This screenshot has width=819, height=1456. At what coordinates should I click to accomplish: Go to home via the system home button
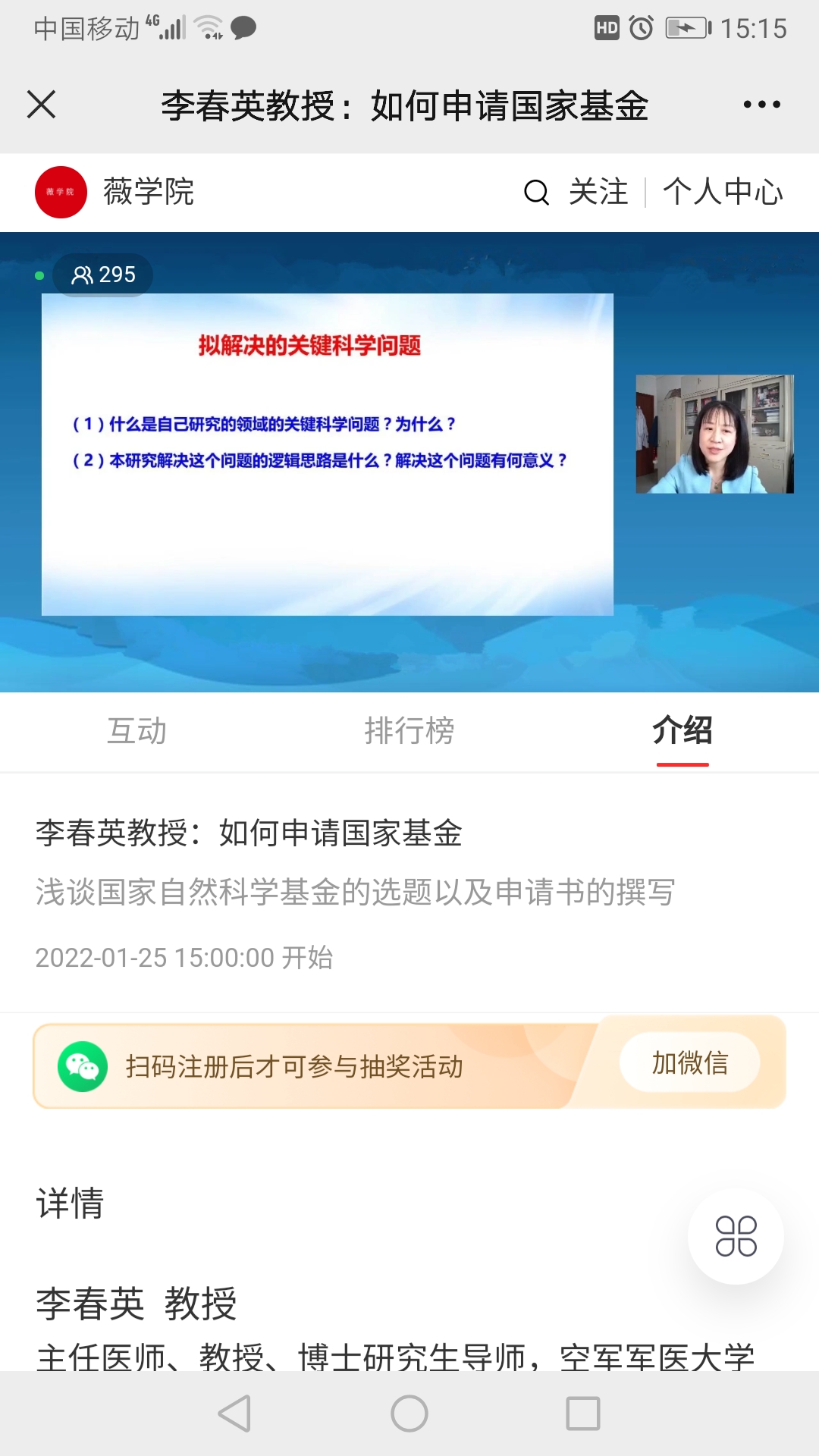[x=409, y=1414]
